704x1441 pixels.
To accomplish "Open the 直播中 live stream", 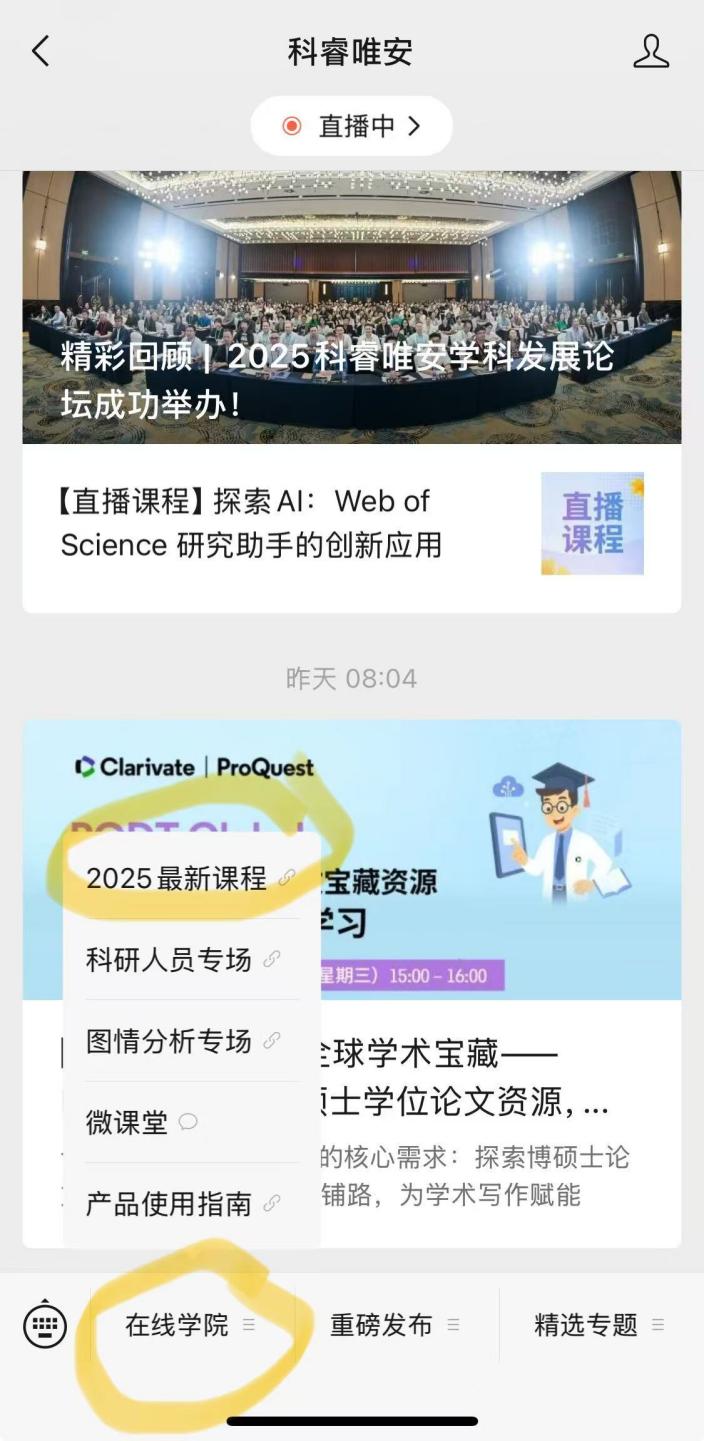I will coord(352,126).
